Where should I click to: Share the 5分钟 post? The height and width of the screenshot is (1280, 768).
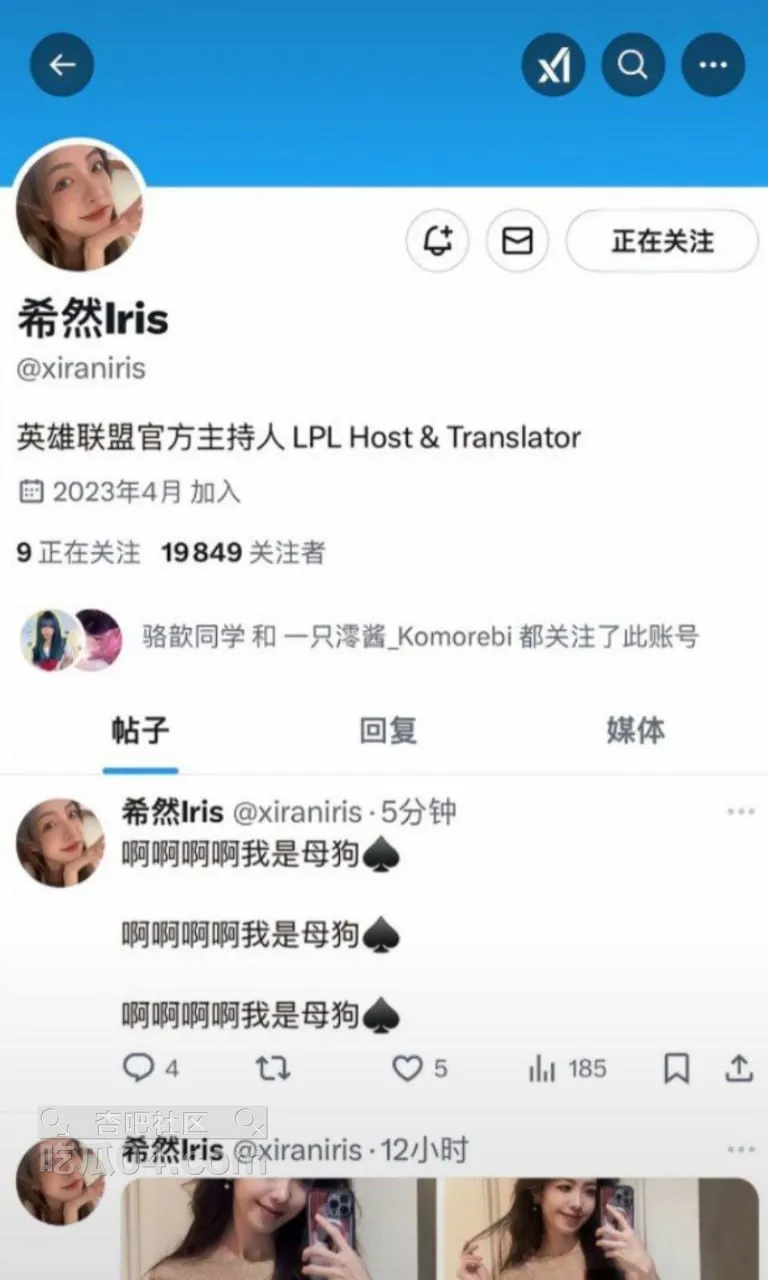(x=738, y=1069)
